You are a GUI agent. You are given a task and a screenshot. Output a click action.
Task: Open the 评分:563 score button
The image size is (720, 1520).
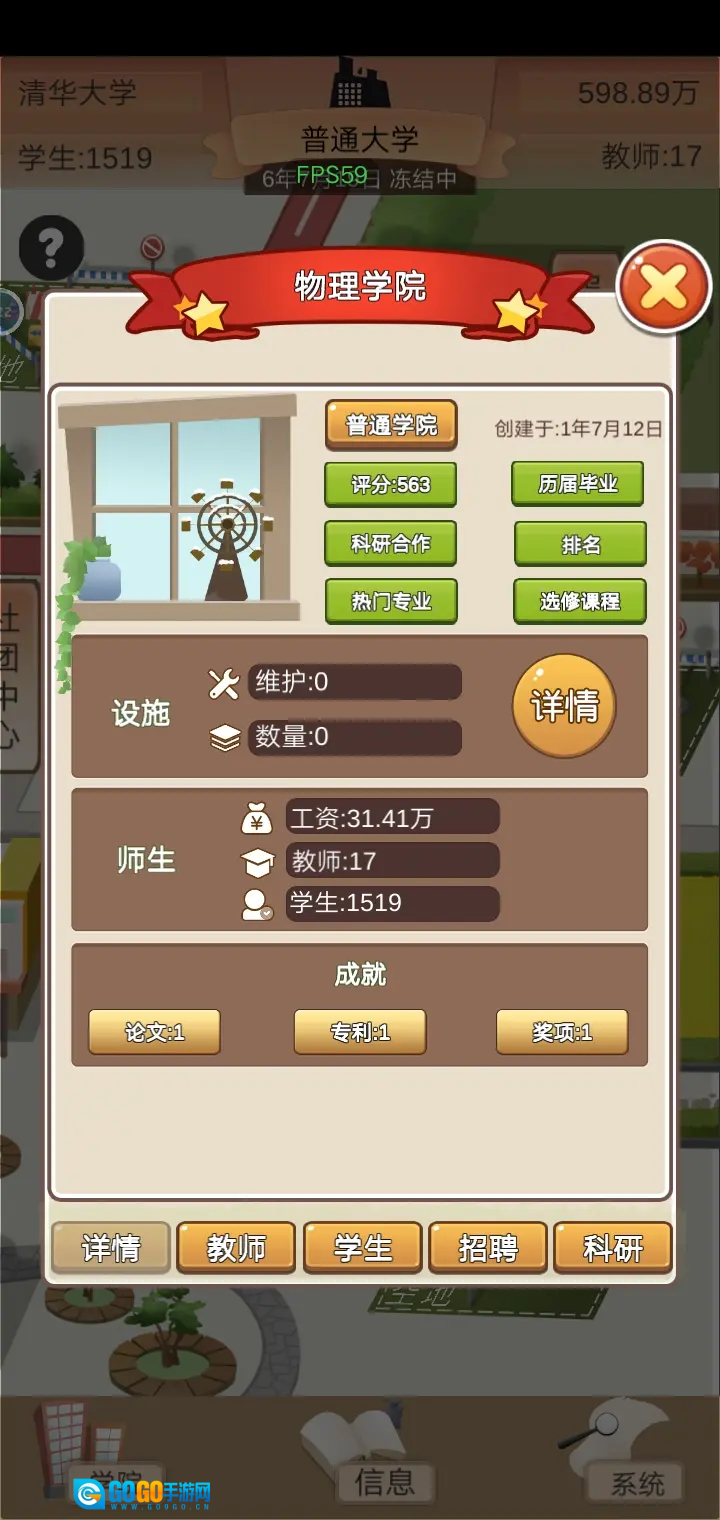click(390, 485)
